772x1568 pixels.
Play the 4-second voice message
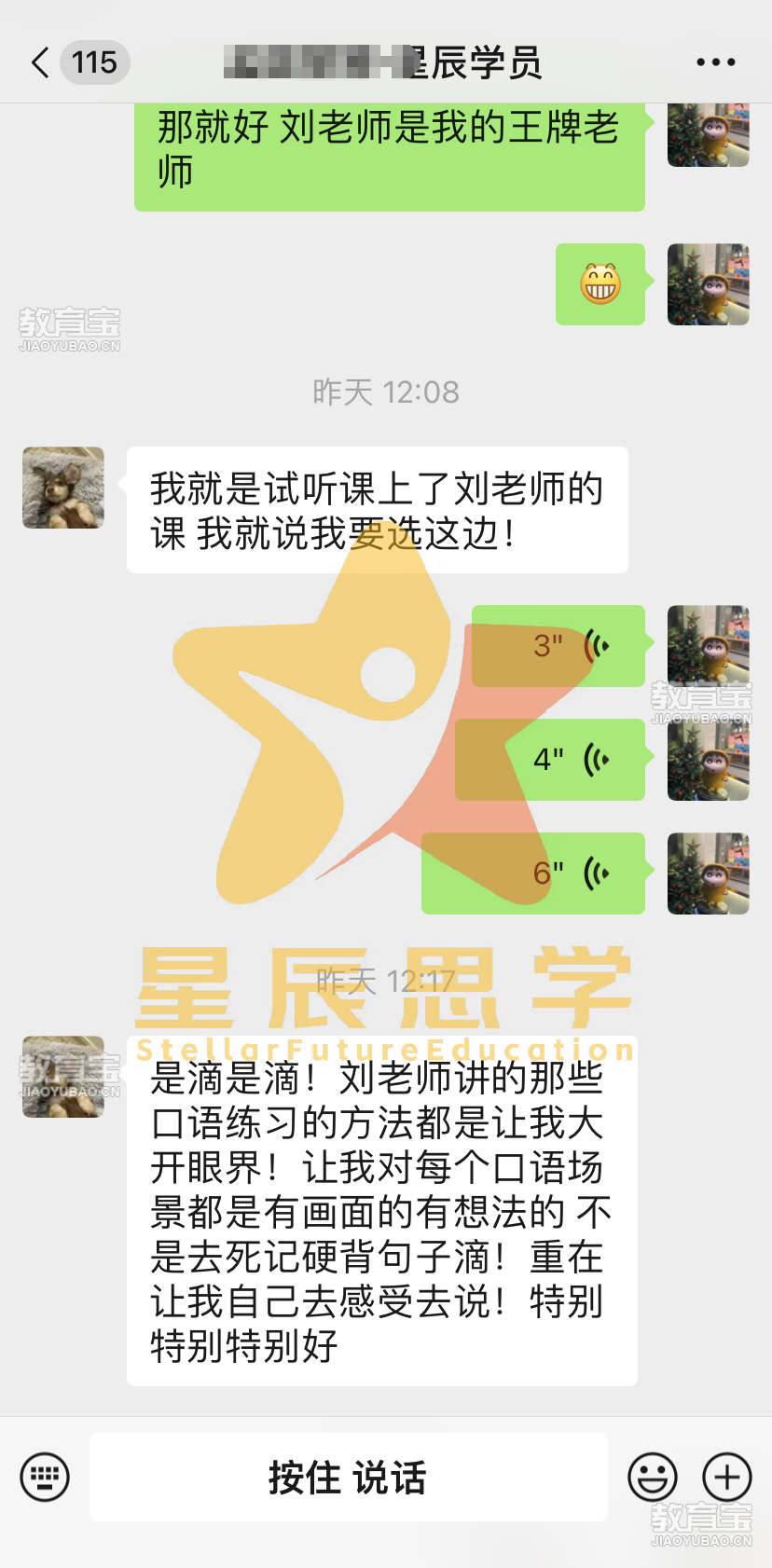550,760
